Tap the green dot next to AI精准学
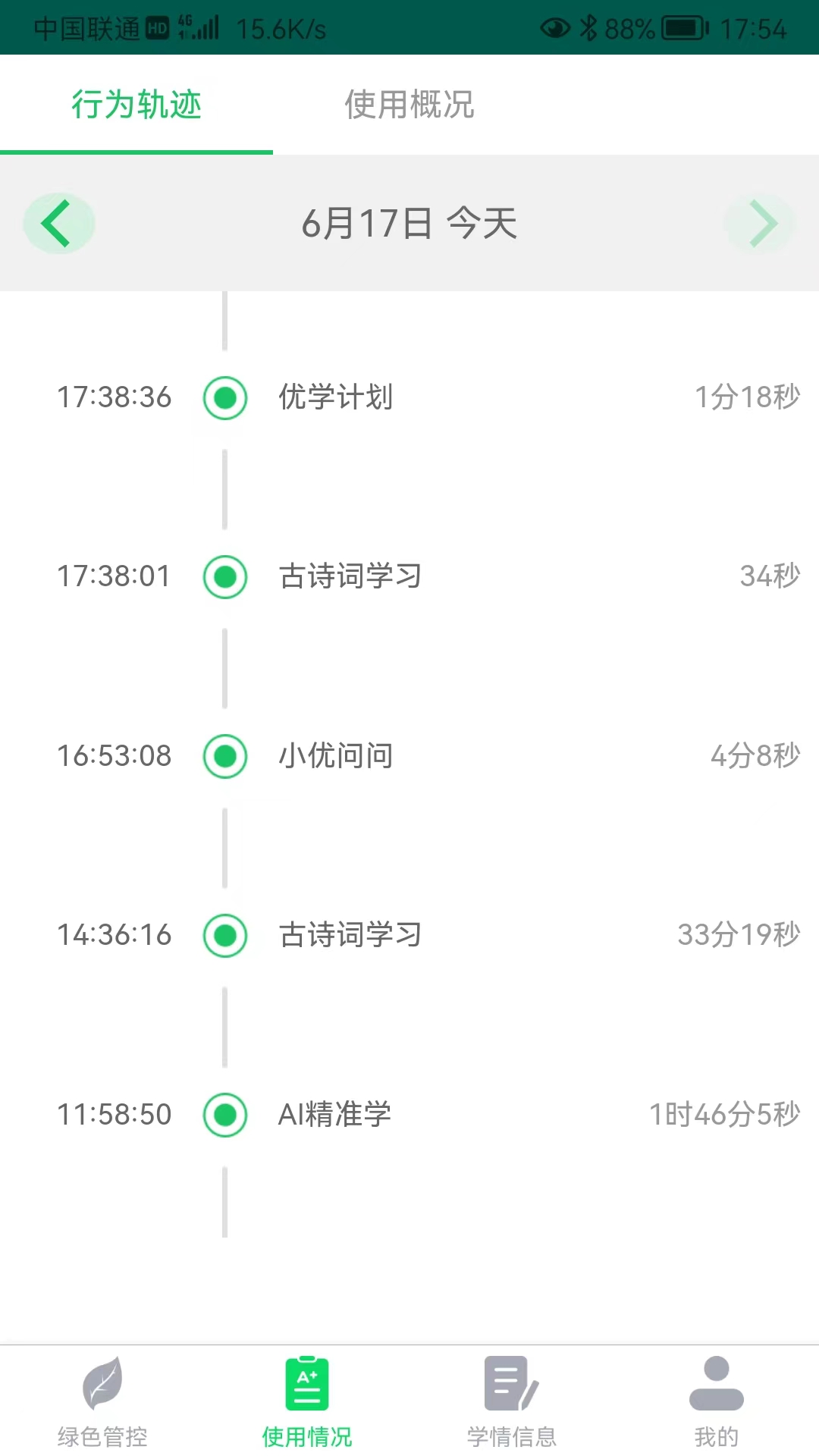Image resolution: width=819 pixels, height=1456 pixels. (224, 1115)
